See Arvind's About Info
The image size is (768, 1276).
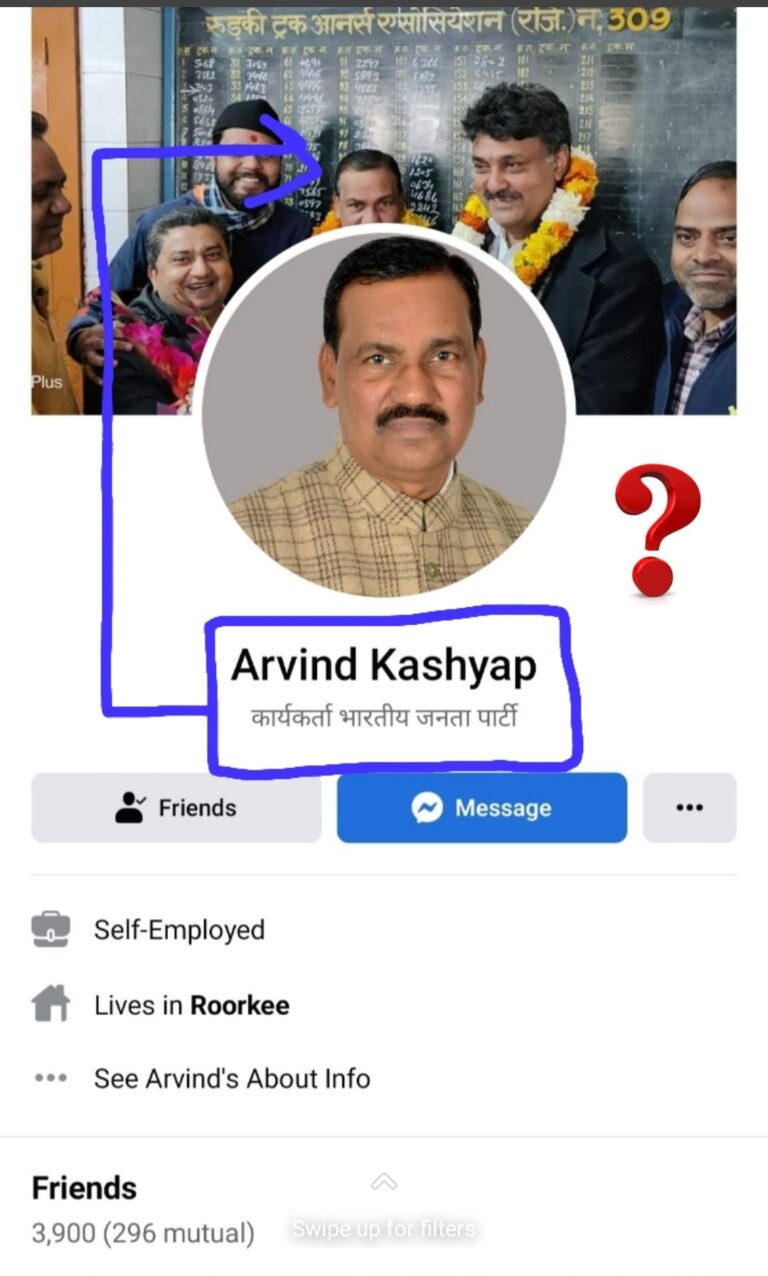point(232,1078)
